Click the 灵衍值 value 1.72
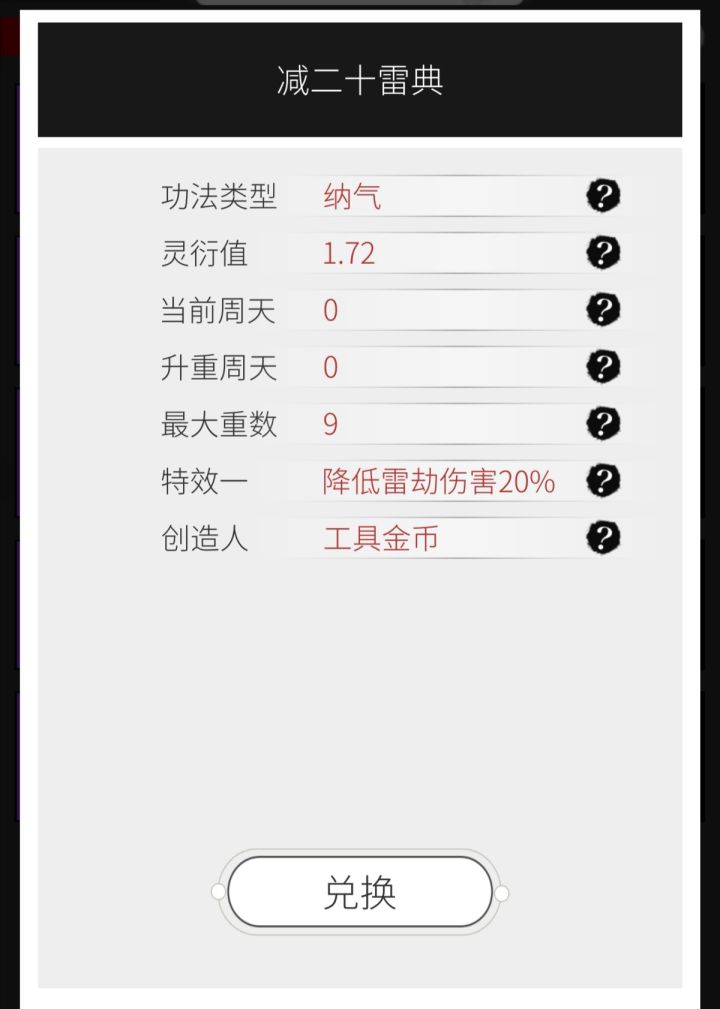The height and width of the screenshot is (1009, 720). pos(348,253)
